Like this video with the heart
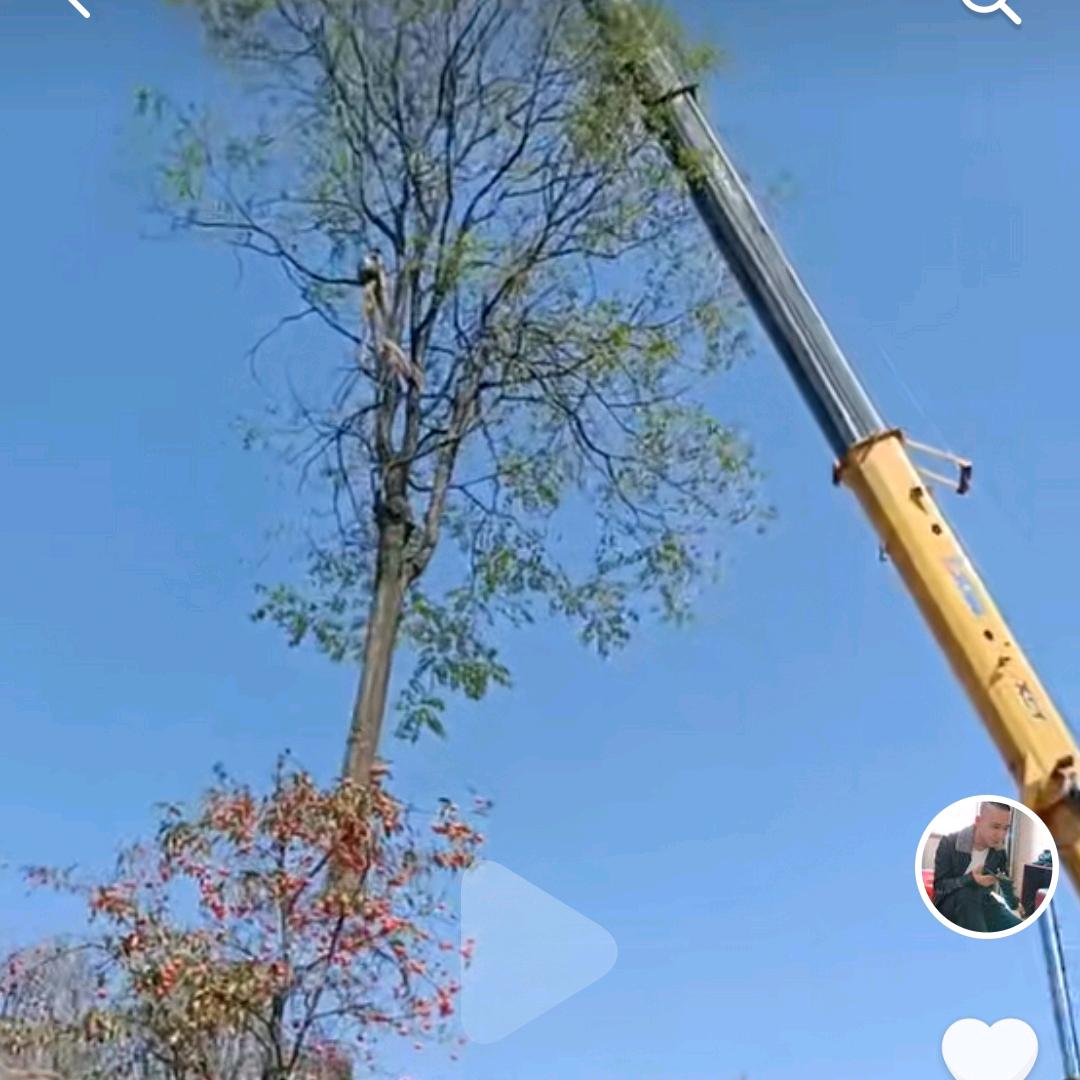The height and width of the screenshot is (1080, 1080). [989, 1050]
